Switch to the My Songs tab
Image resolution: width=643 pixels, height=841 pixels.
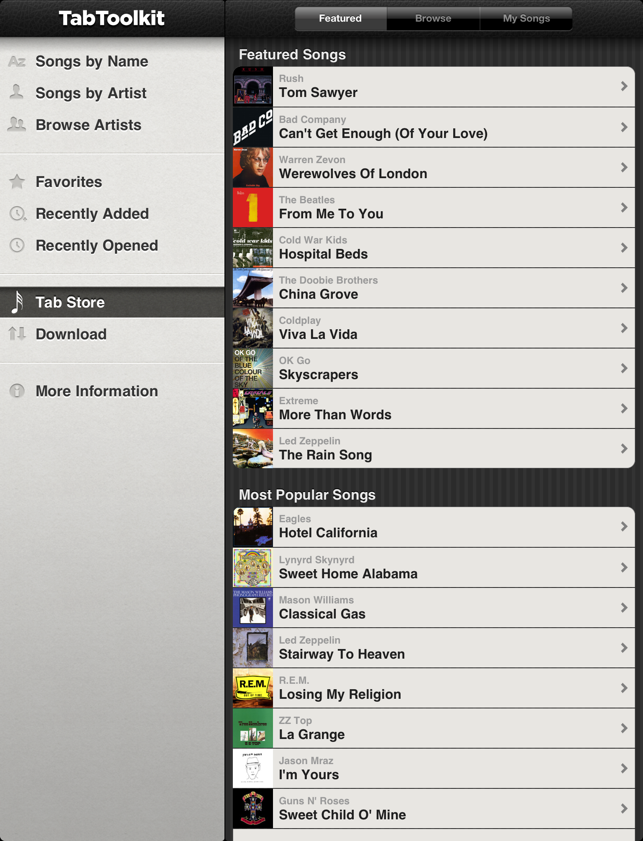526,18
